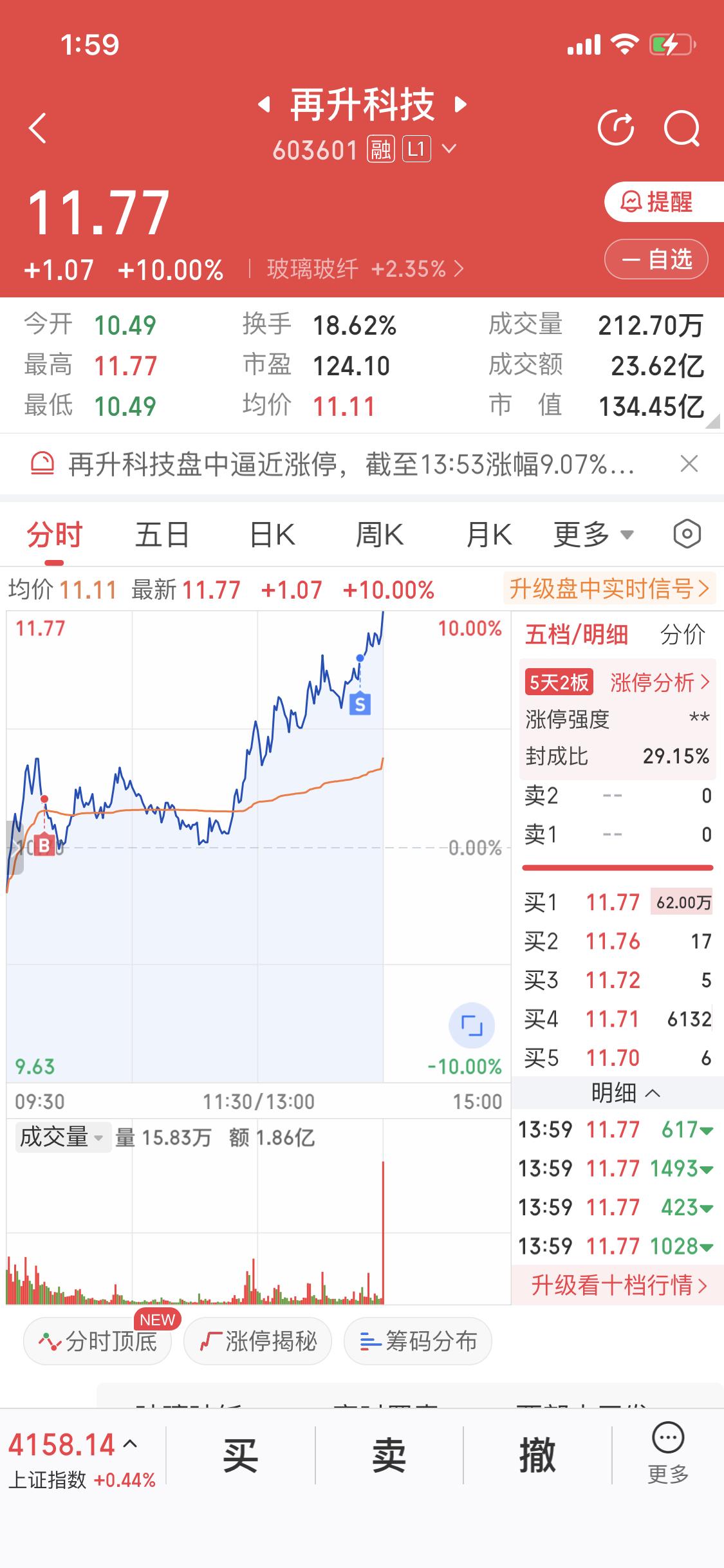The height and width of the screenshot is (1568, 724).
Task: Open chart settings via the target icon
Action: click(x=685, y=534)
